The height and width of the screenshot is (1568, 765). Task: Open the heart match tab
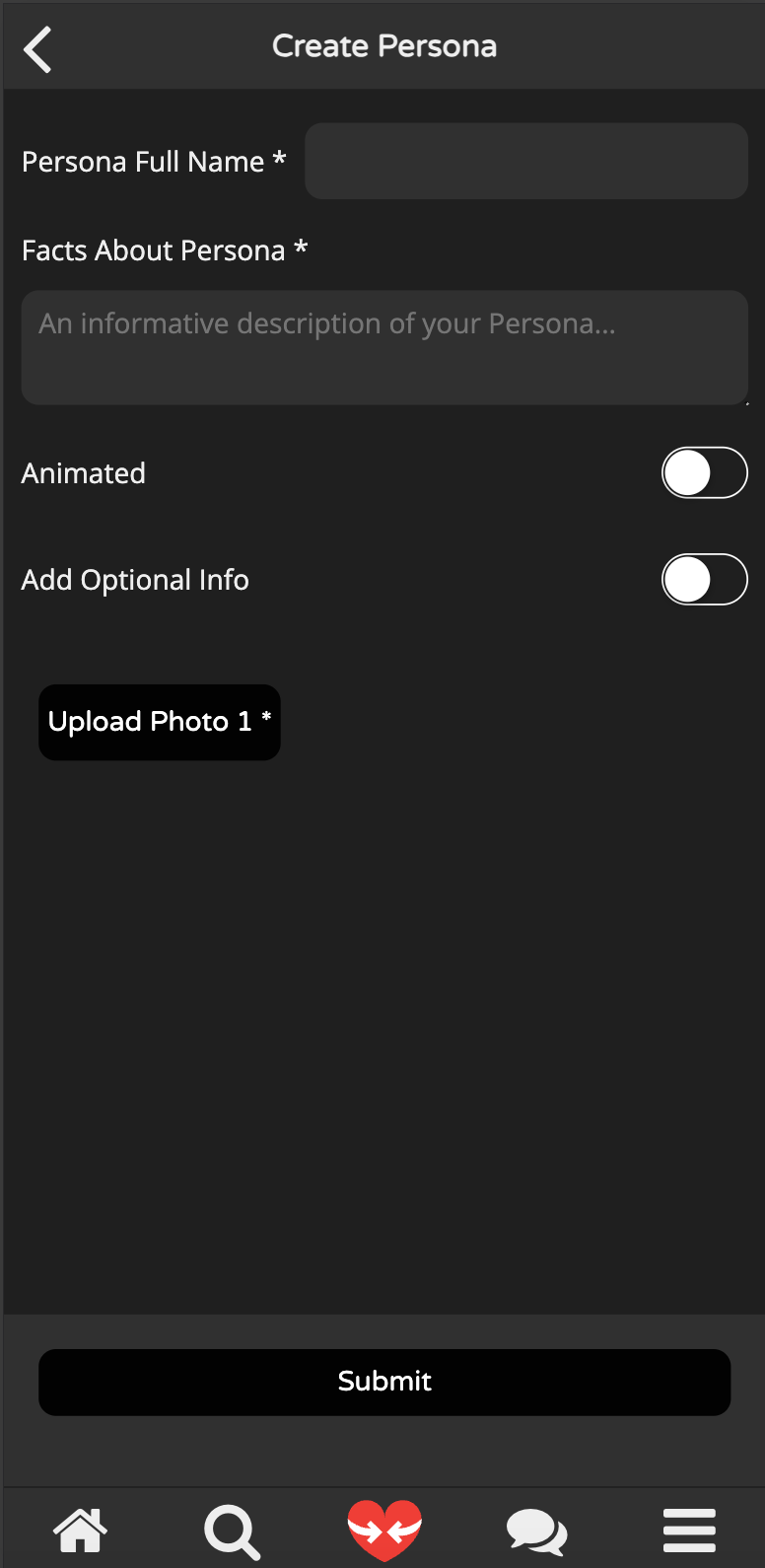tap(384, 1531)
